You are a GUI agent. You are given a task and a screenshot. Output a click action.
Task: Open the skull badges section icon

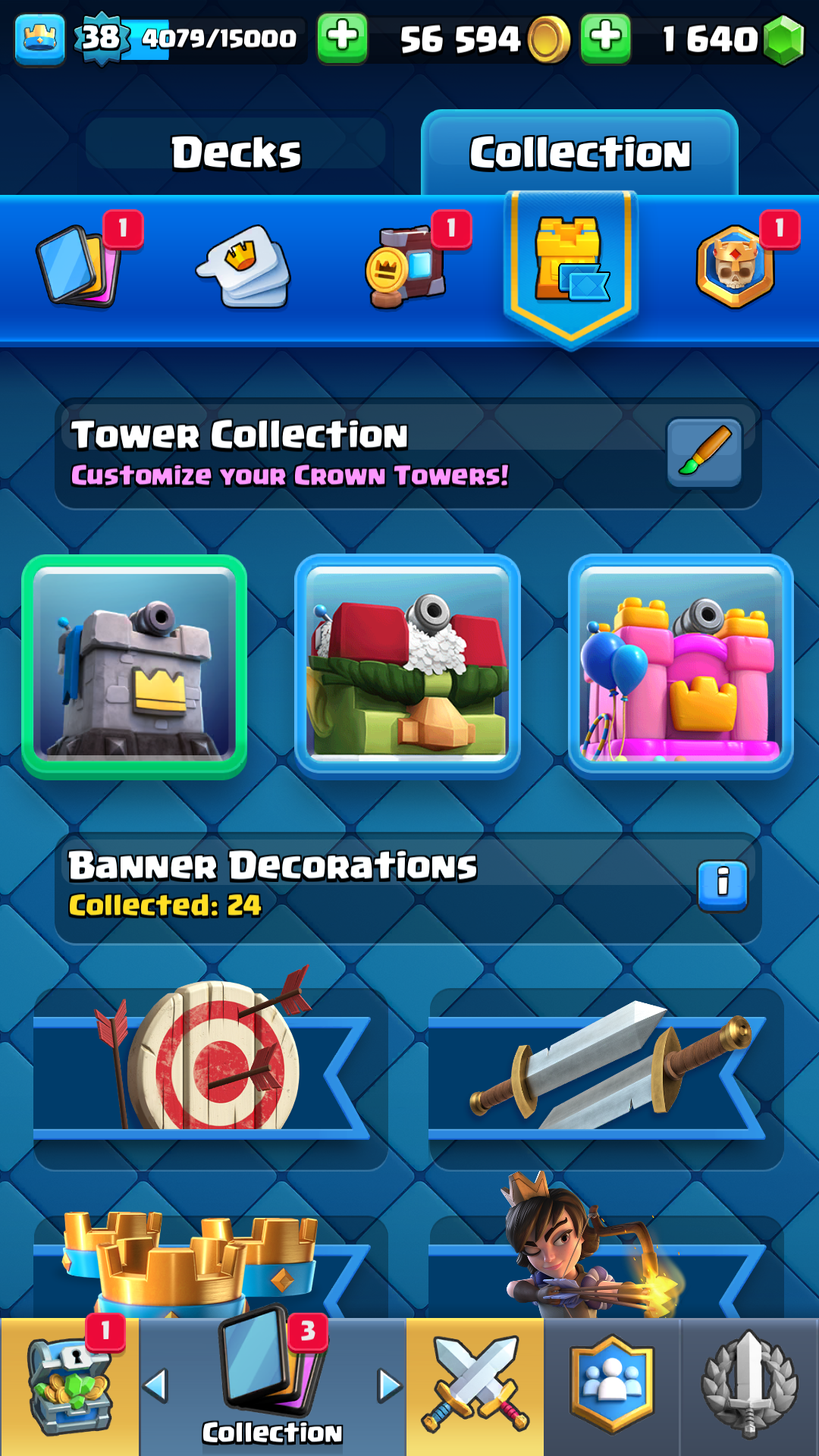point(736,267)
